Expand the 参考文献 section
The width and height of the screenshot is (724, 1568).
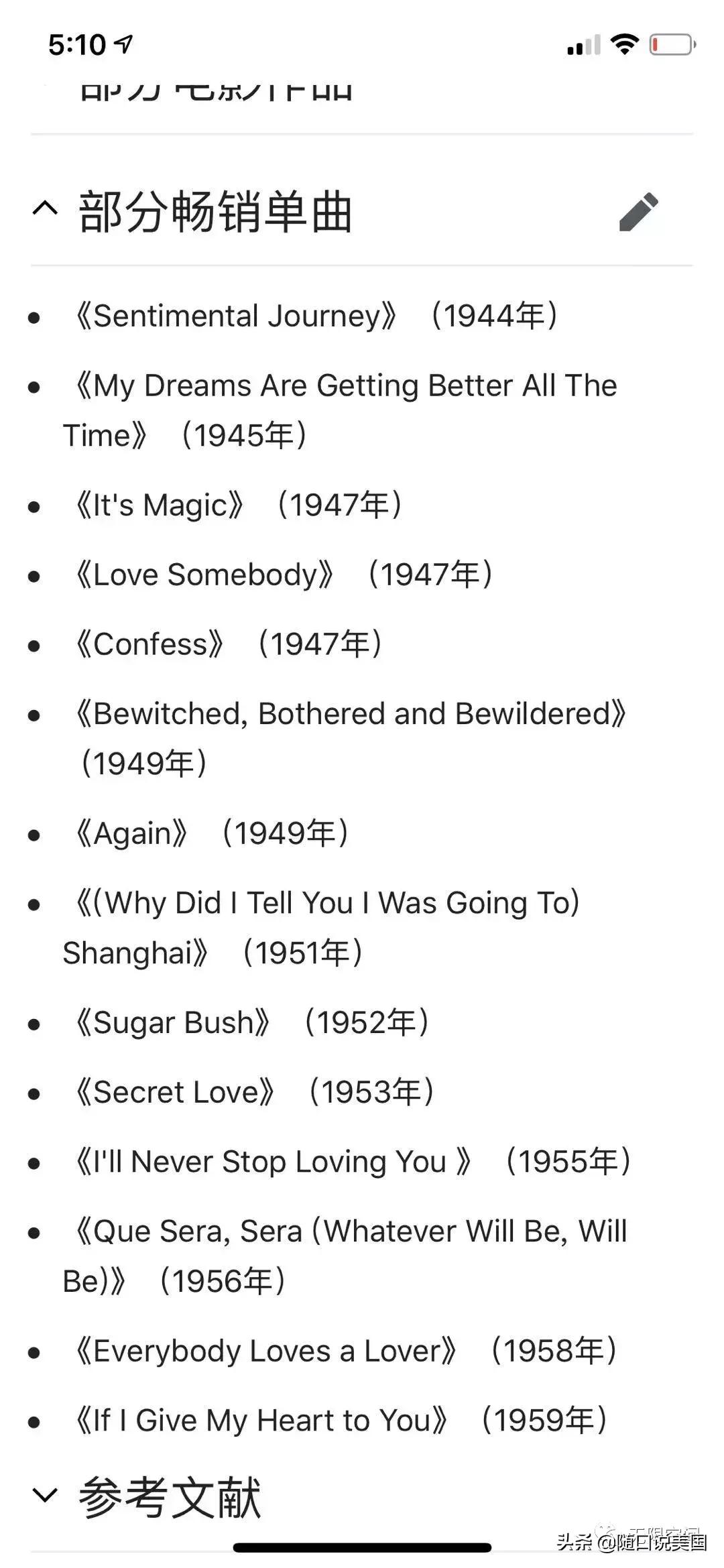45,1494
